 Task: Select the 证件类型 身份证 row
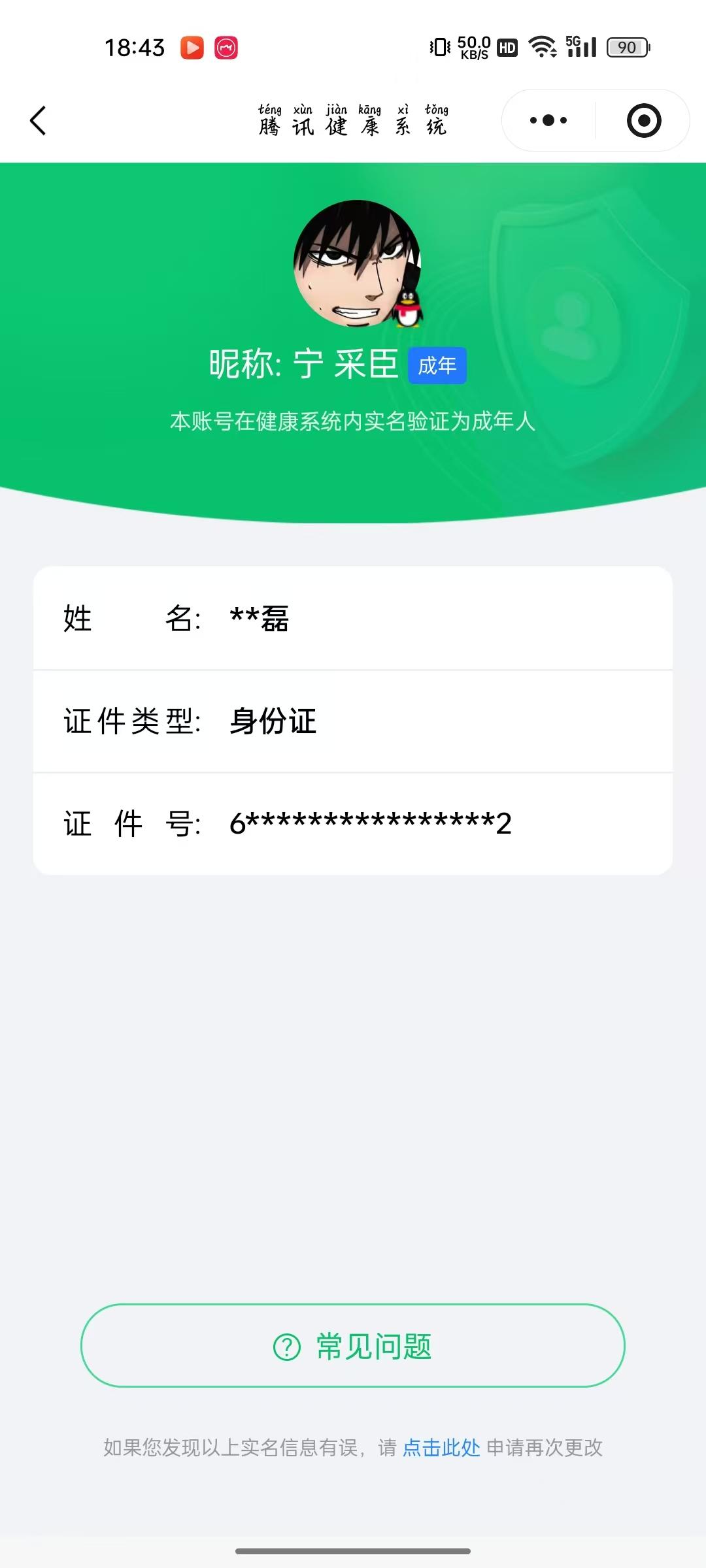click(353, 723)
